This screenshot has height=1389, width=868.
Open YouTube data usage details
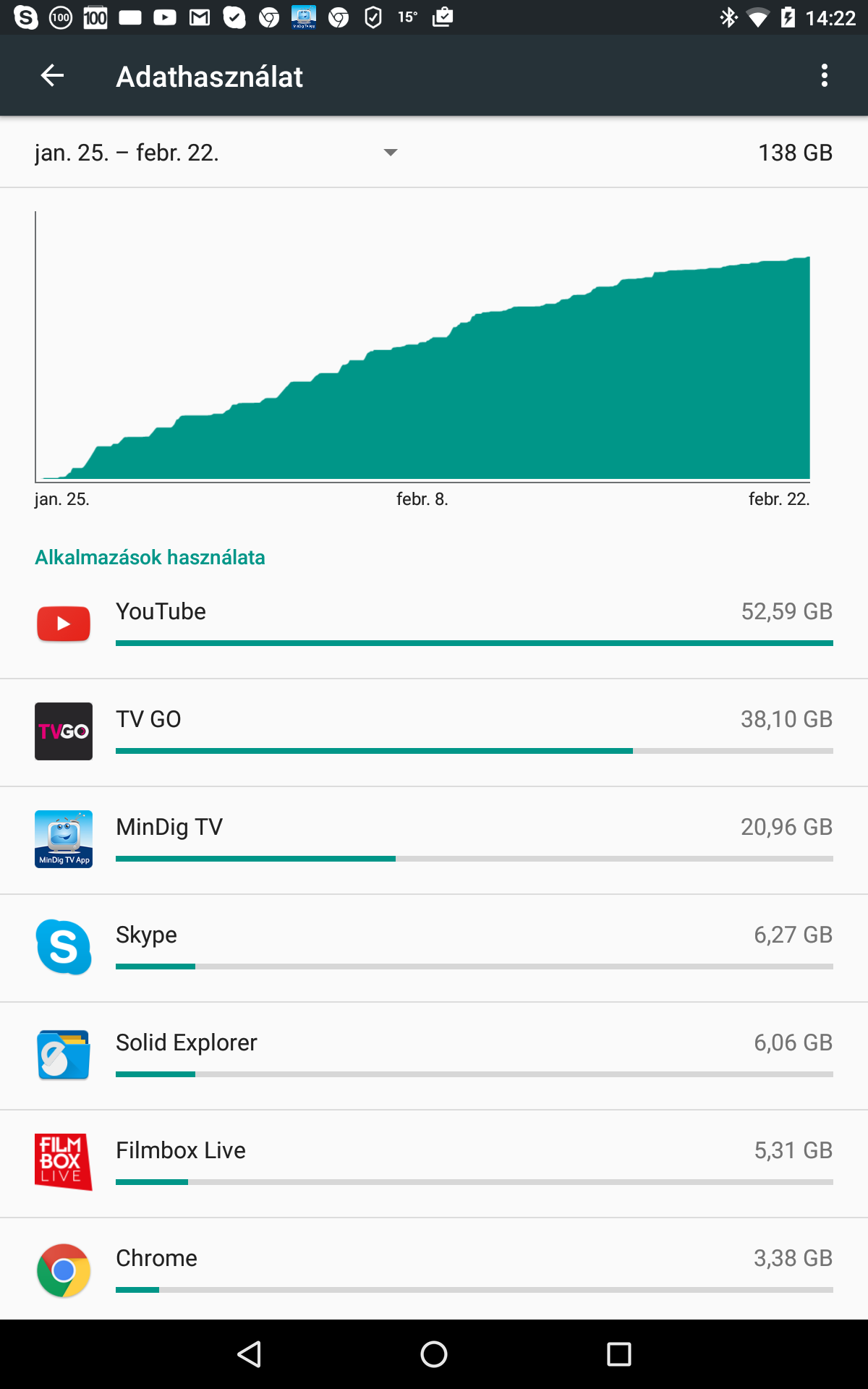(434, 624)
